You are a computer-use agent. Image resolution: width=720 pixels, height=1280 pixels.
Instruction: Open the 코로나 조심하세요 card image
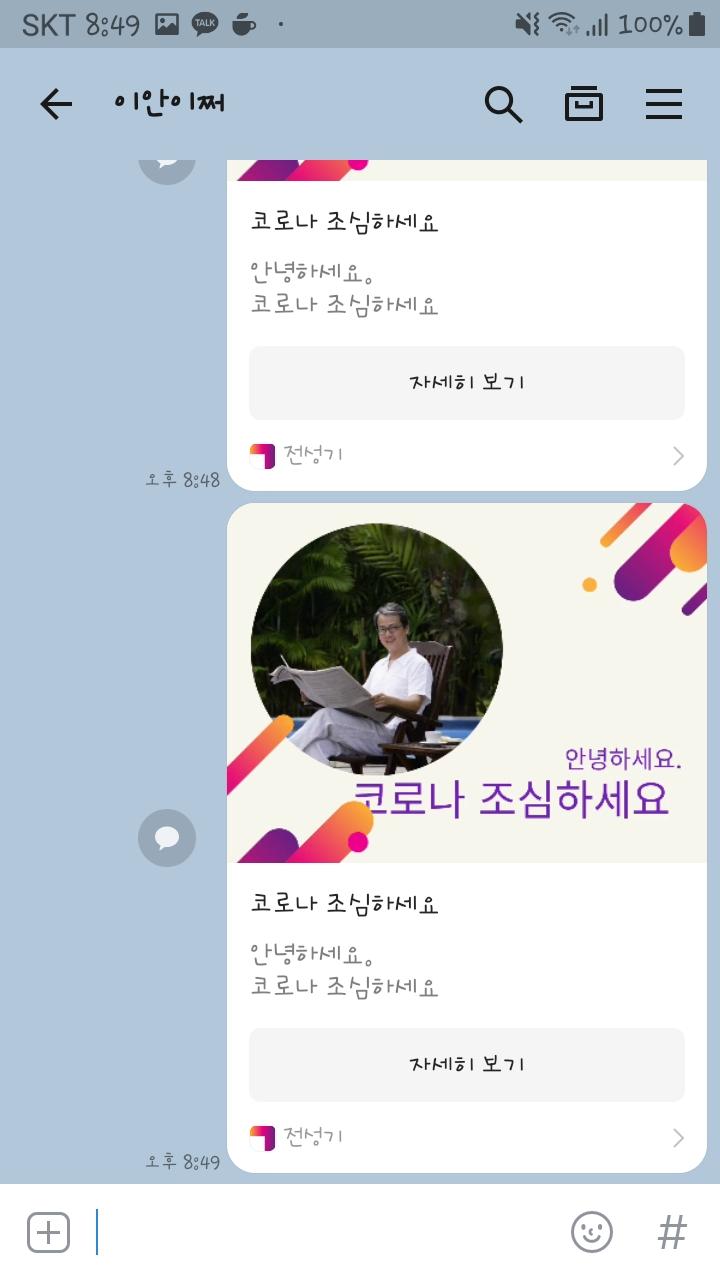coord(466,683)
